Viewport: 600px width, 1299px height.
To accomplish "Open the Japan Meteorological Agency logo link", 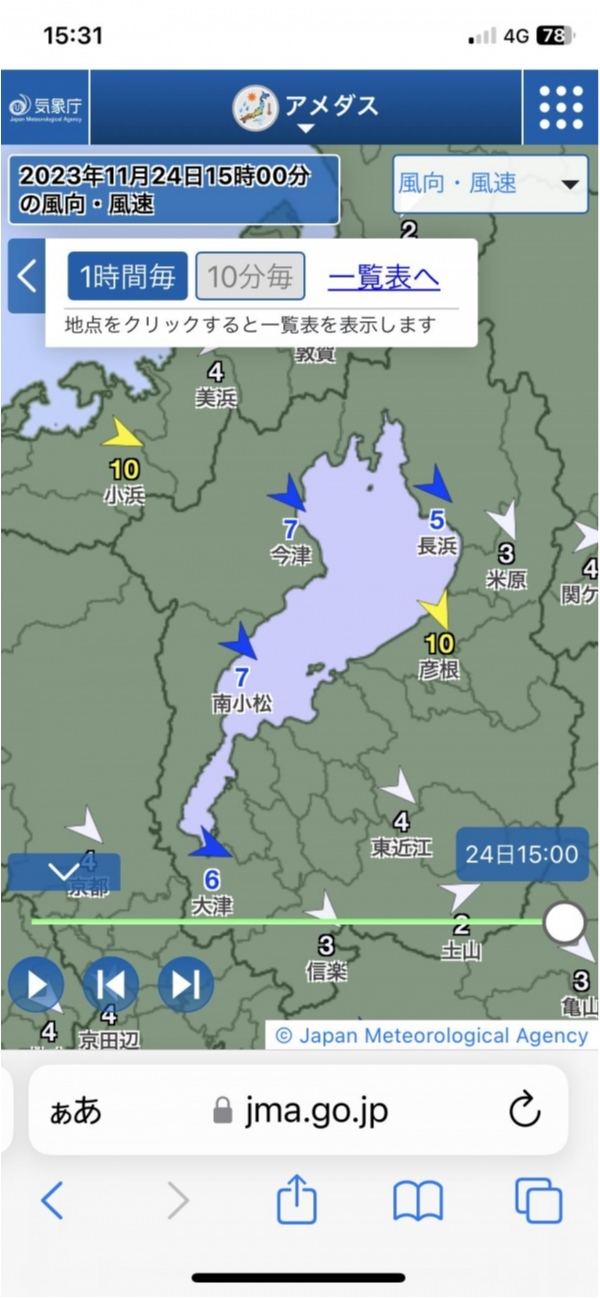I will pos(44,107).
